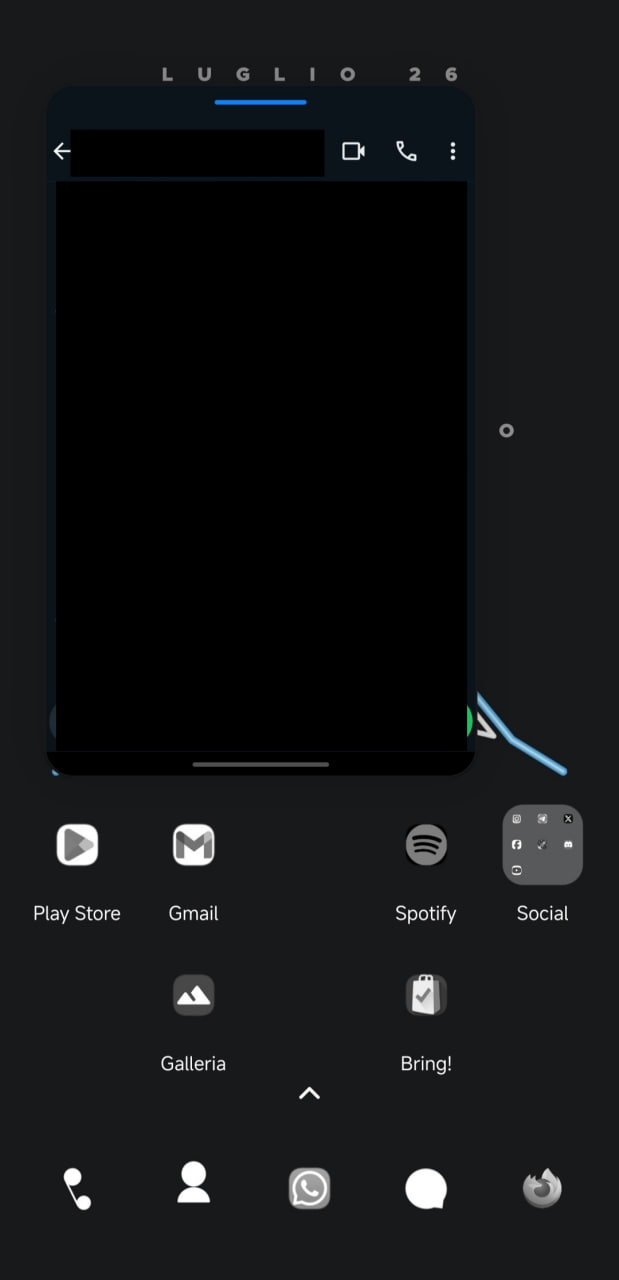Start a video call from the chat

pos(353,151)
